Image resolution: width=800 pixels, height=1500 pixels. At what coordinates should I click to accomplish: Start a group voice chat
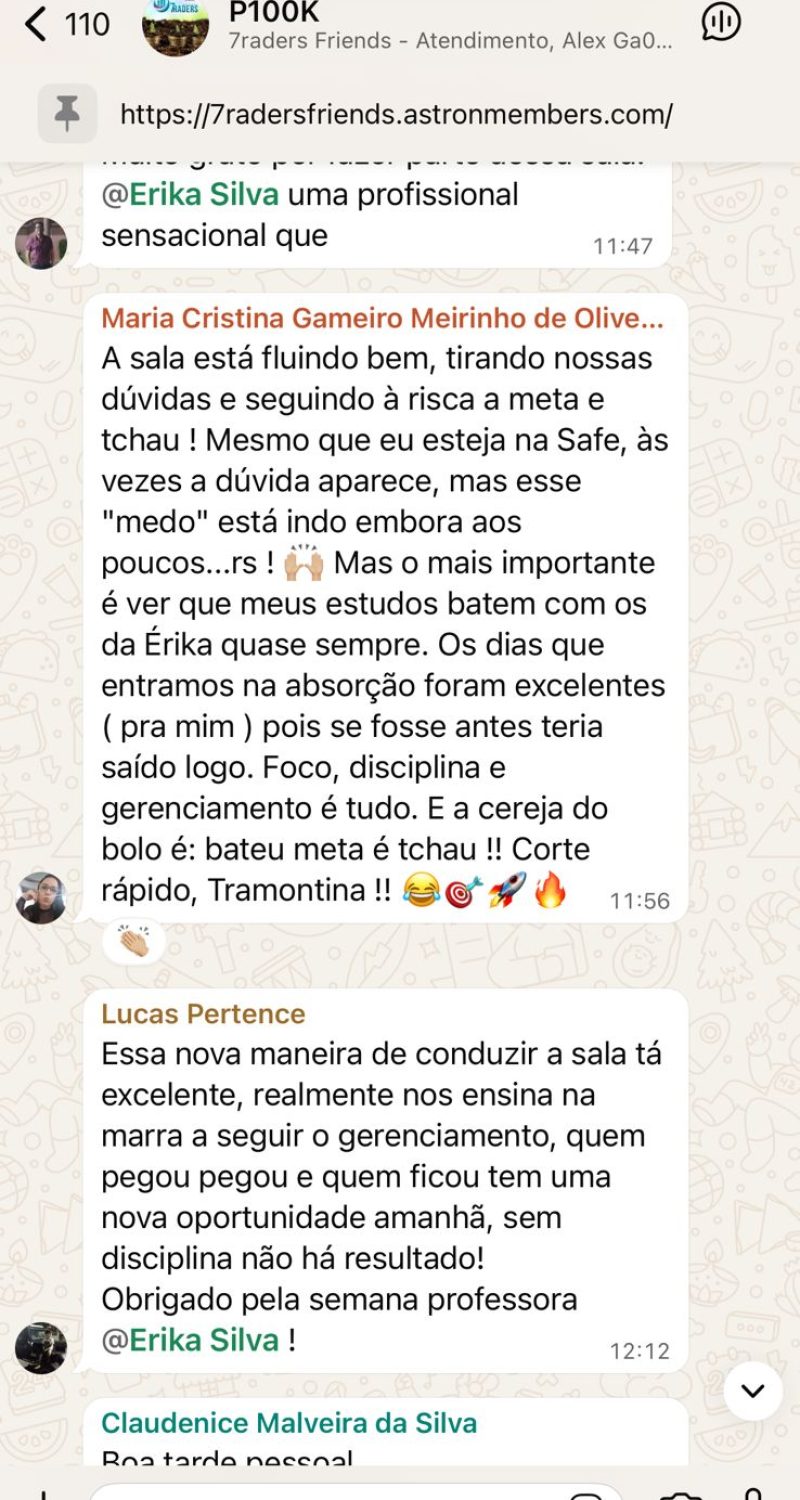click(721, 22)
